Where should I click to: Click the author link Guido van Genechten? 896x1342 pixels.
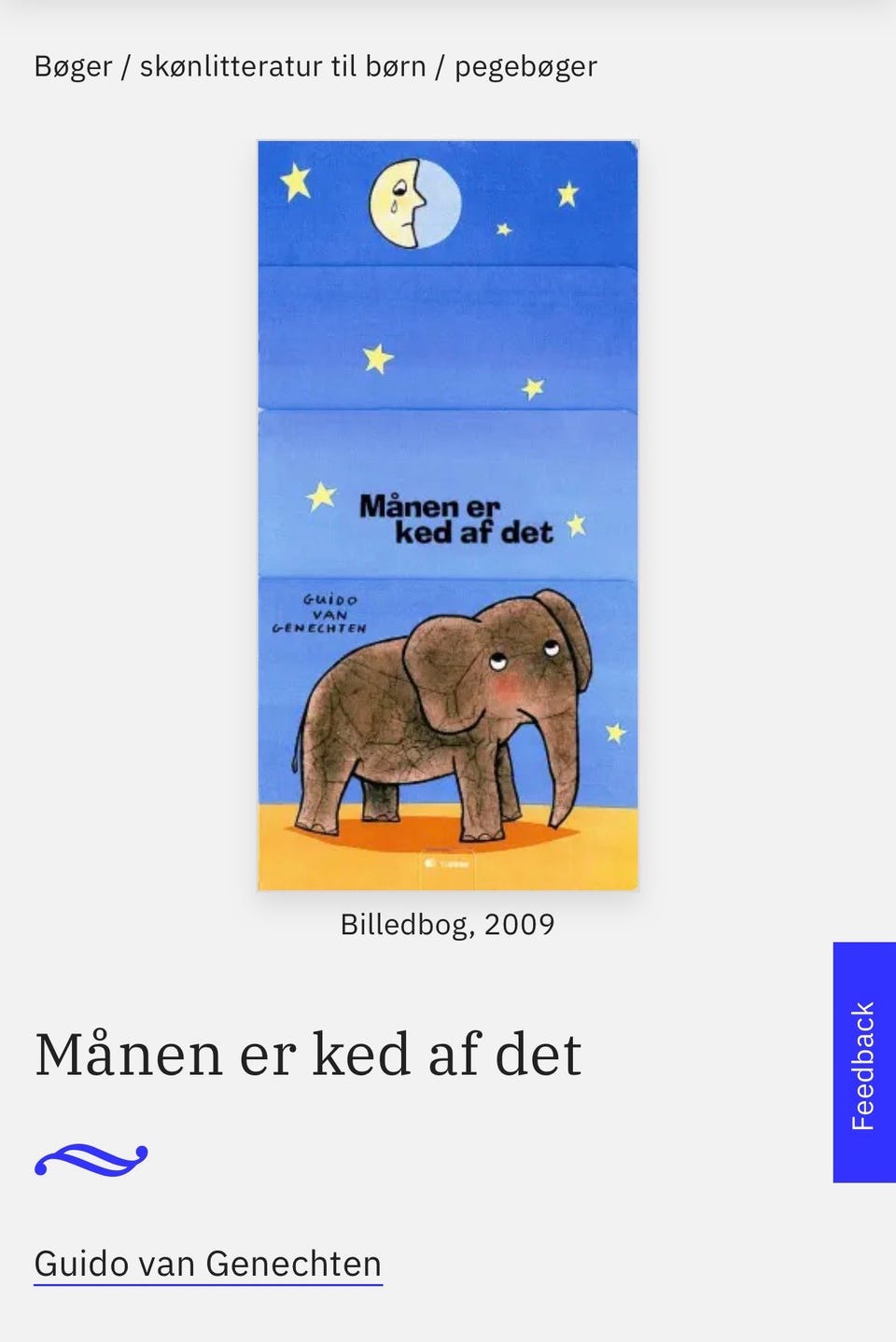pos(207,1263)
